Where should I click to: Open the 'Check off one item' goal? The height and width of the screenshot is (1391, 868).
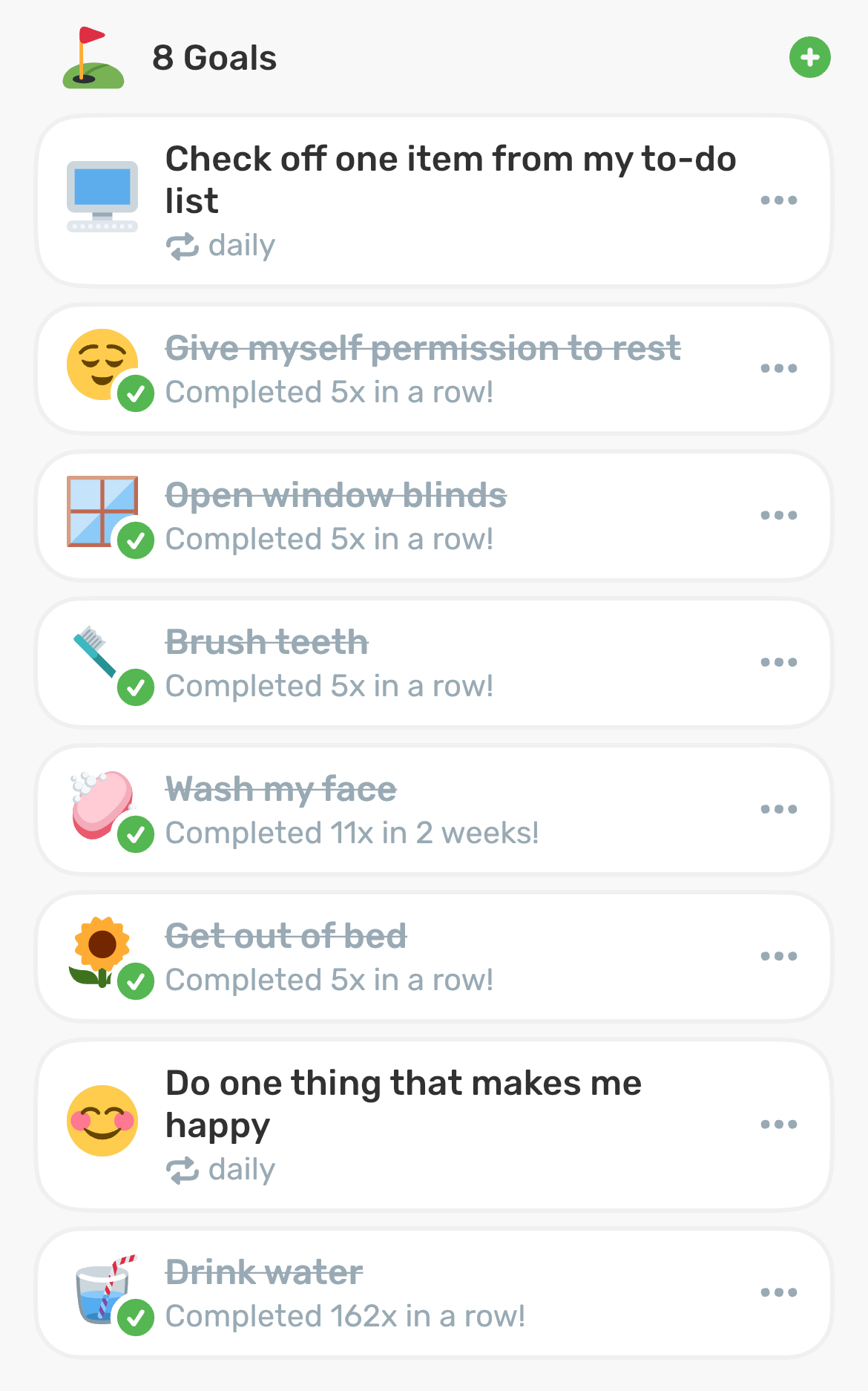(450, 180)
